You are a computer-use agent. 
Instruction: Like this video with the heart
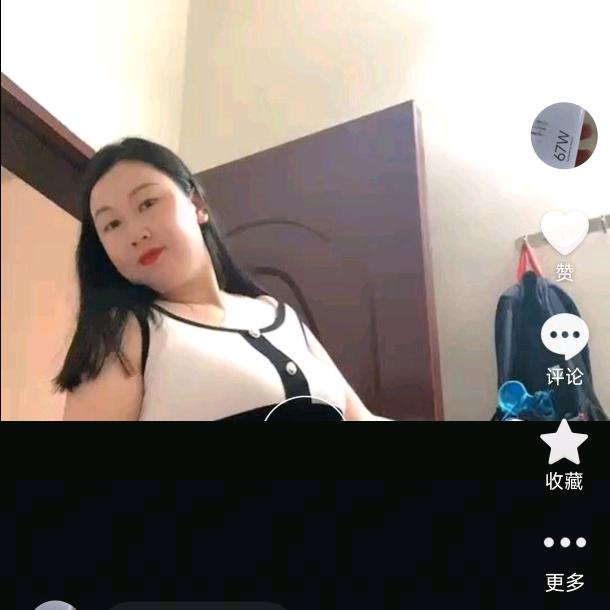click(564, 234)
